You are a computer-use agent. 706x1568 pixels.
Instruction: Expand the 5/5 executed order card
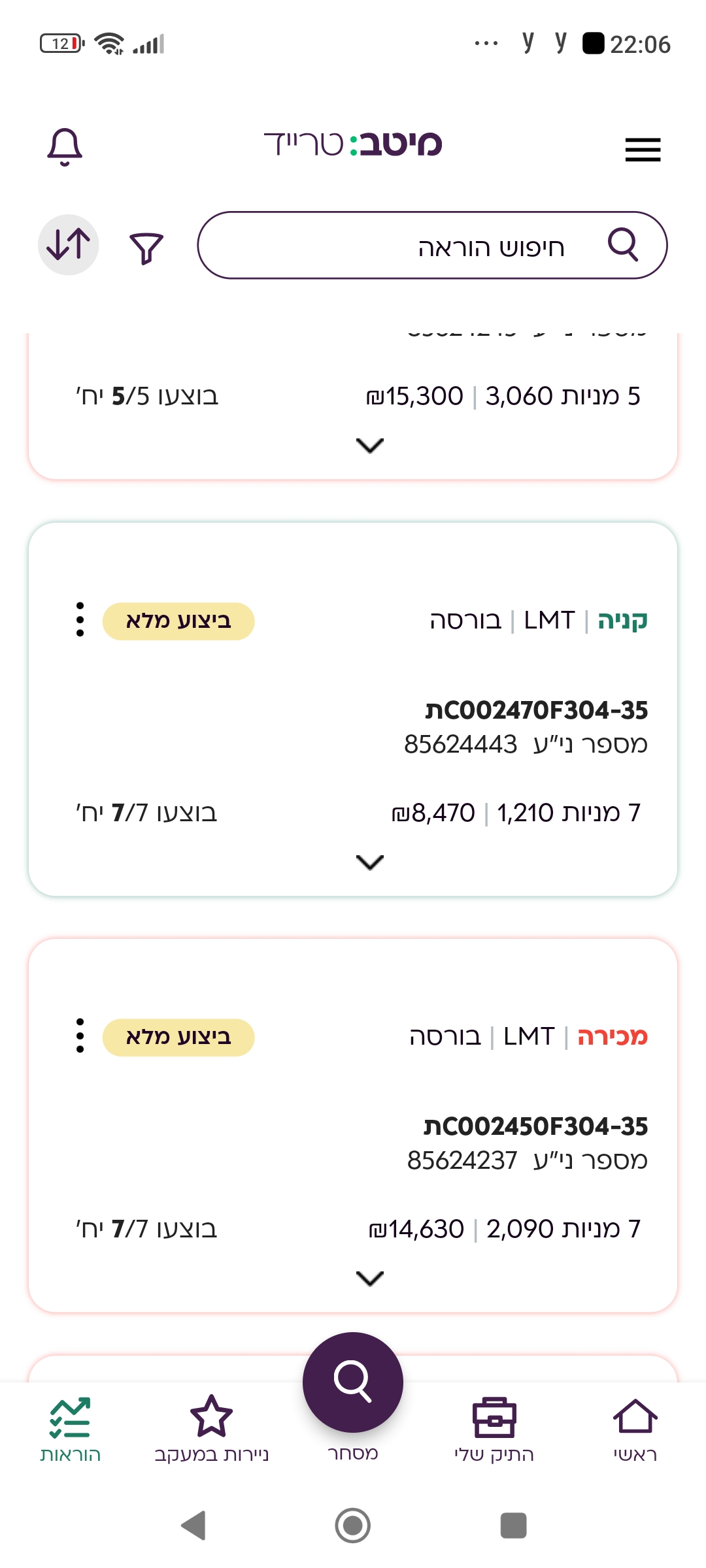pyautogui.click(x=370, y=446)
